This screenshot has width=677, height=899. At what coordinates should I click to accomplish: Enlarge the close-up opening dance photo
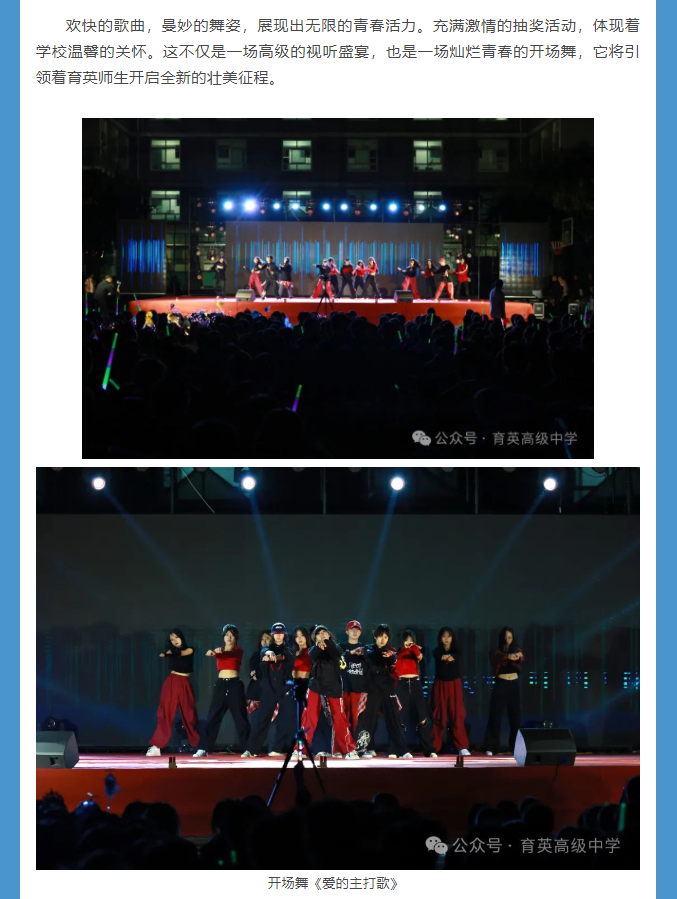(337, 667)
